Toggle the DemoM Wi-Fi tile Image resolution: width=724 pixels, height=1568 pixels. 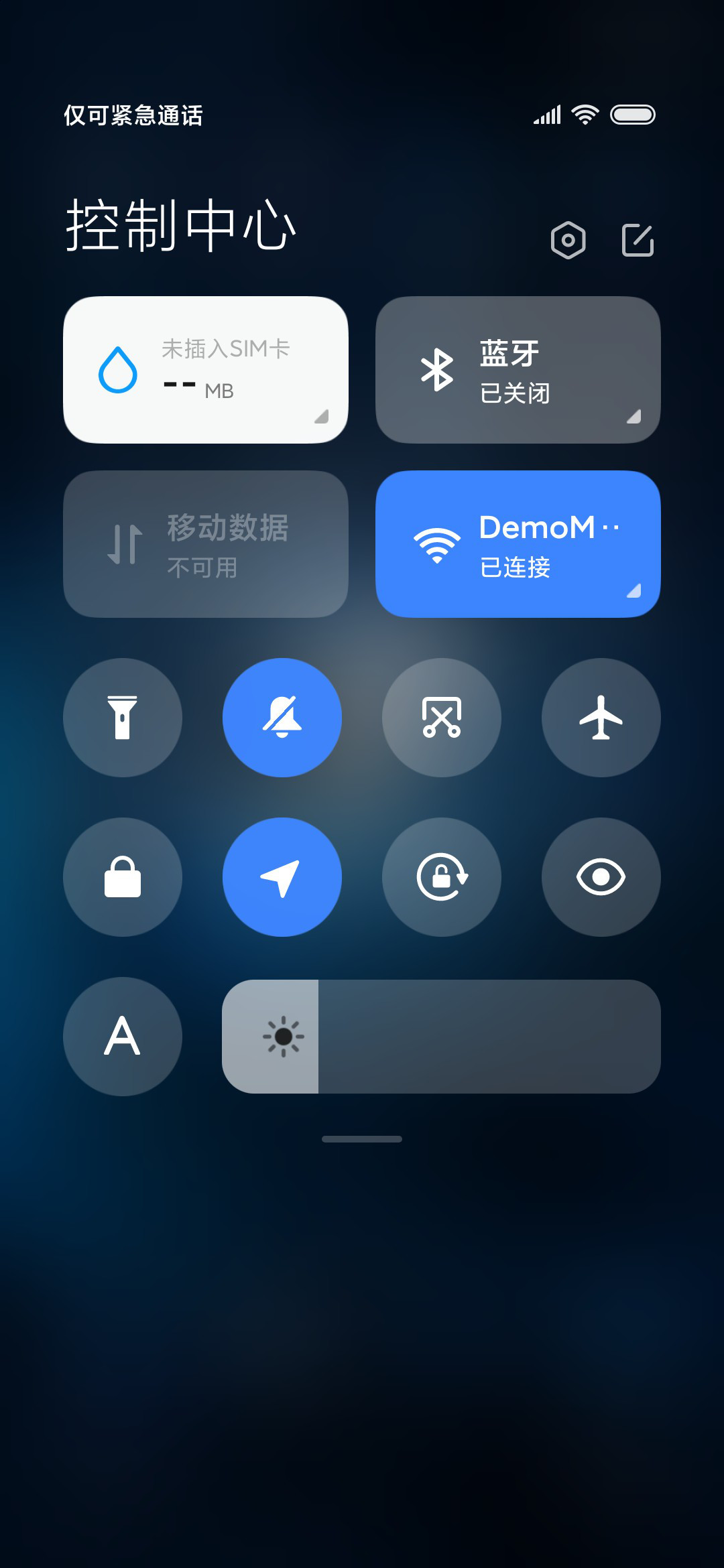(x=518, y=544)
